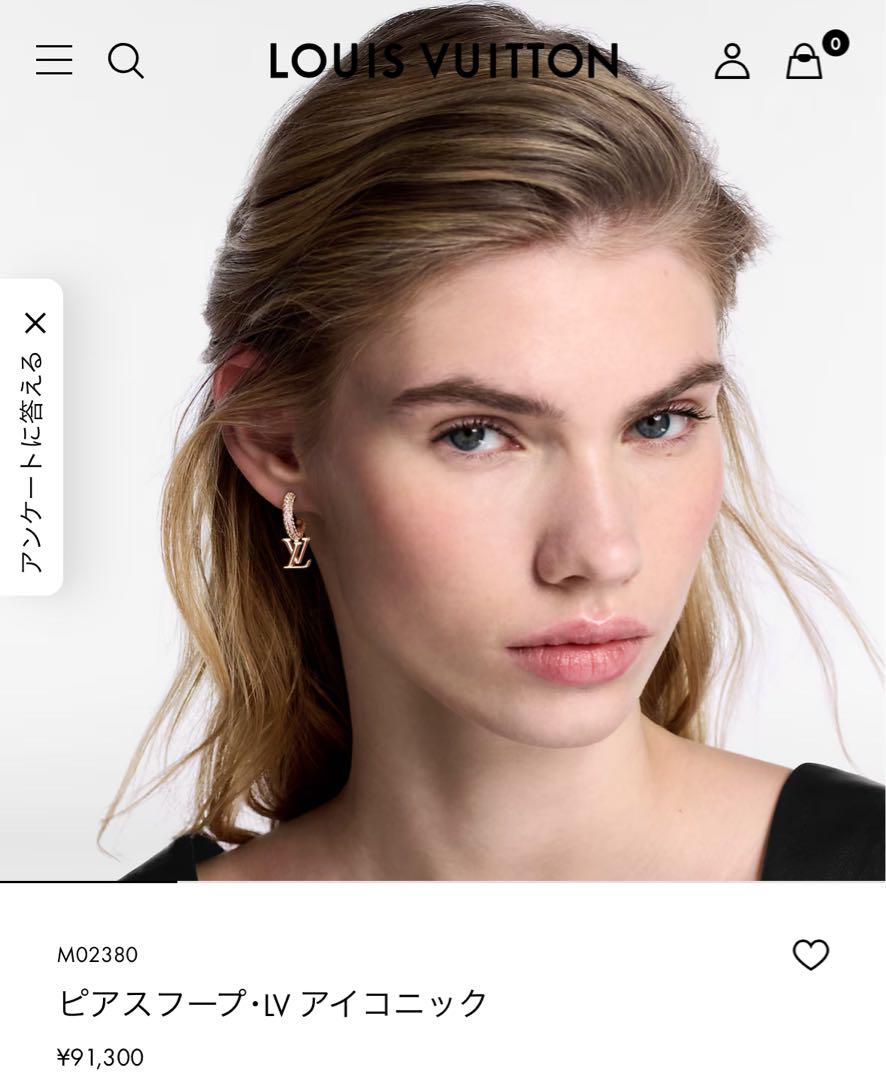The image size is (886, 1080).
Task: Open the account profile icon
Action: point(731,61)
